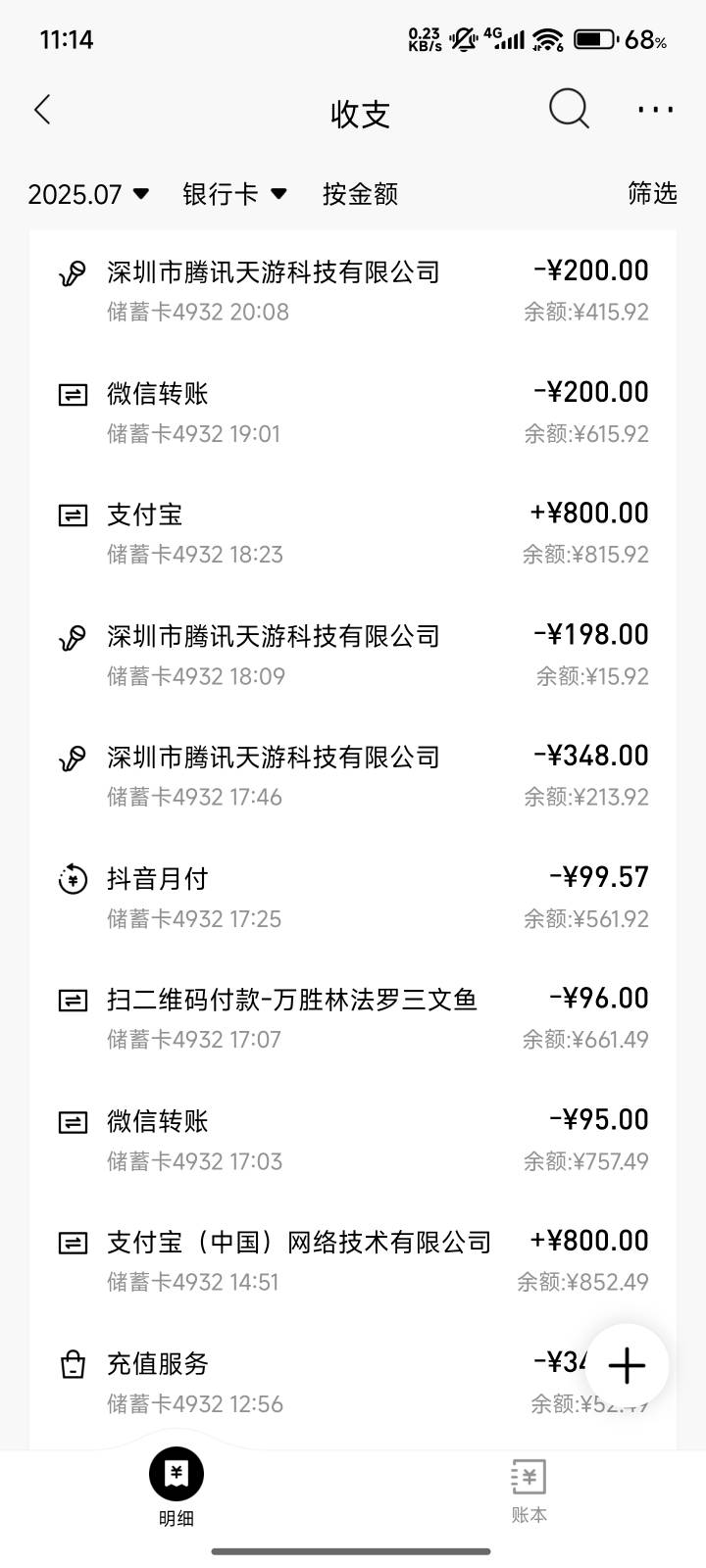
Task: Open the 支付宝（中国）网络技术有限公司 +¥800.00 record
Action: pyautogui.click(x=353, y=1261)
